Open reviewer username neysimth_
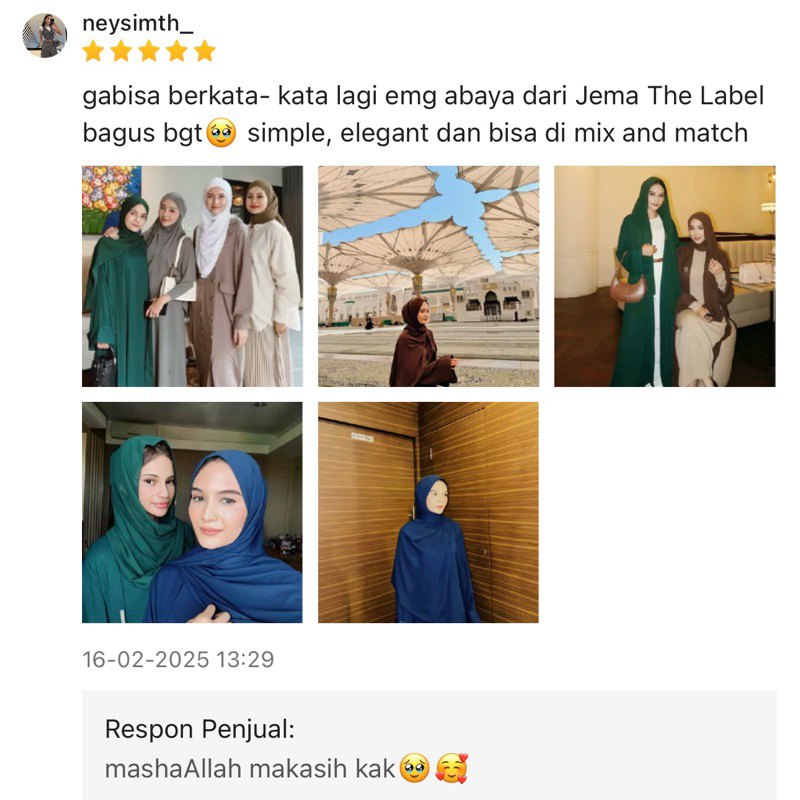This screenshot has height=800, width=800. (138, 22)
